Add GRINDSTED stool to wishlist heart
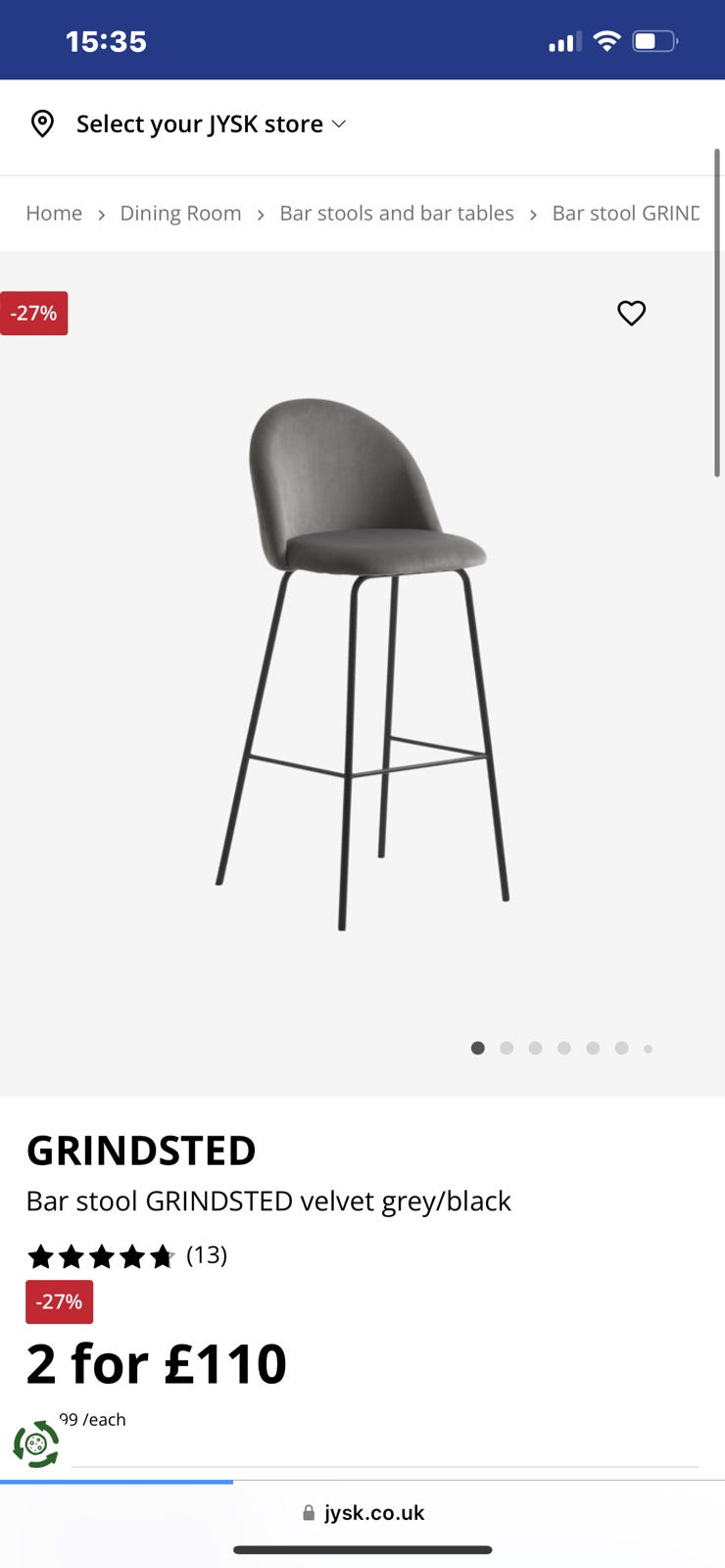Image resolution: width=725 pixels, height=1568 pixels. [x=632, y=313]
